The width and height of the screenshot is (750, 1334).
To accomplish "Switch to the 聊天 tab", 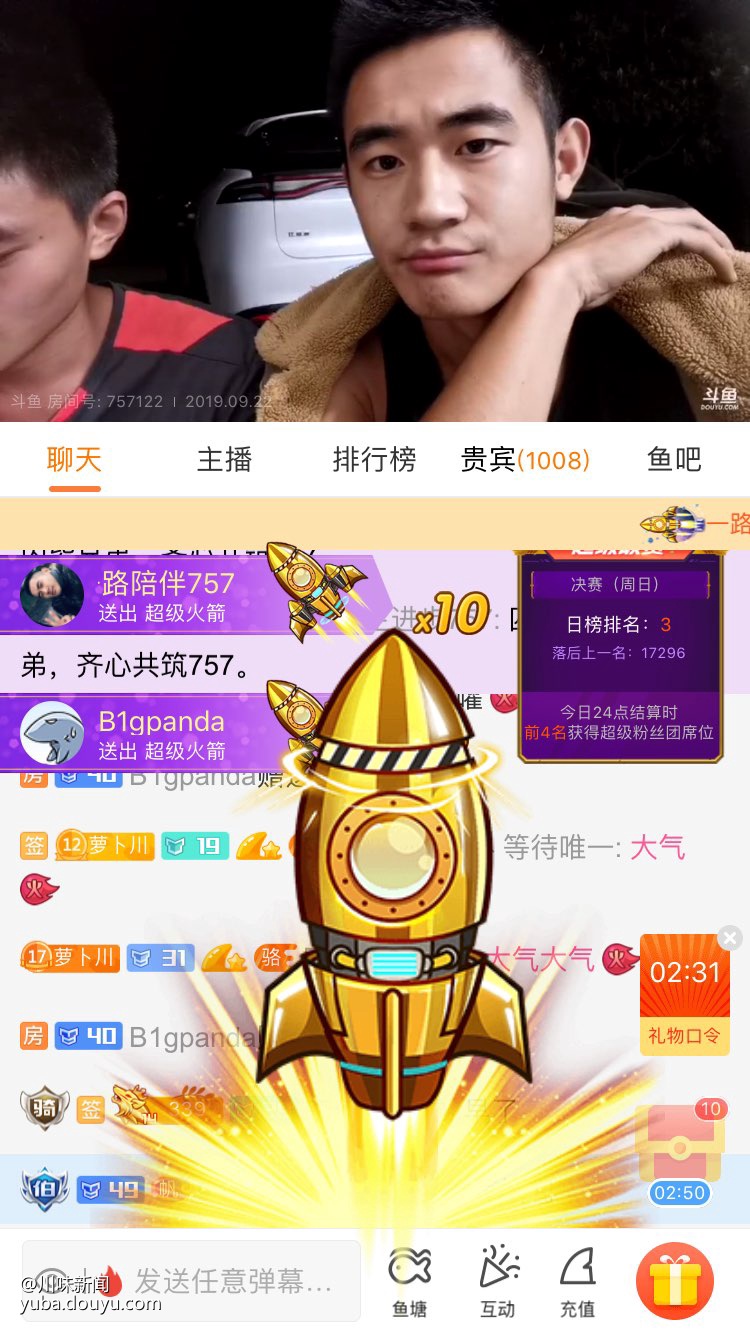I will point(74,460).
